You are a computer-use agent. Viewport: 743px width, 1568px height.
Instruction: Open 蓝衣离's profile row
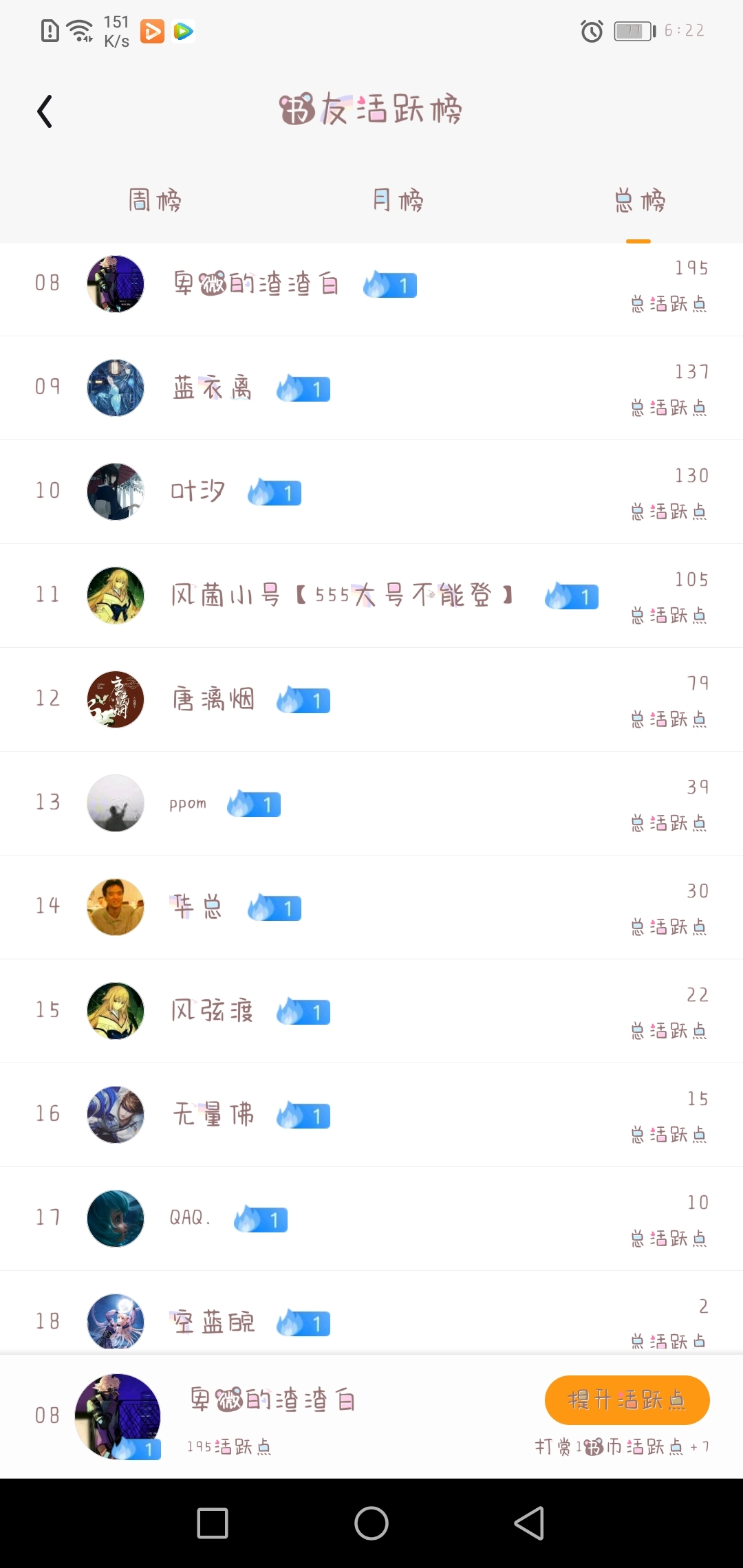click(371, 388)
